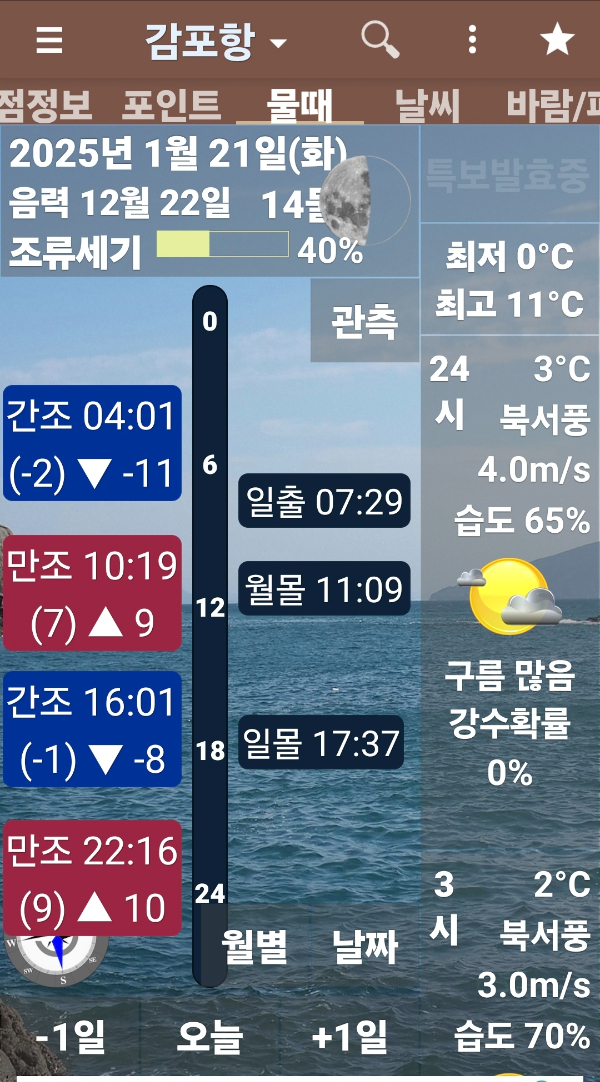600x1082 pixels.
Task: Tap the 관측 button
Action: pyautogui.click(x=364, y=321)
